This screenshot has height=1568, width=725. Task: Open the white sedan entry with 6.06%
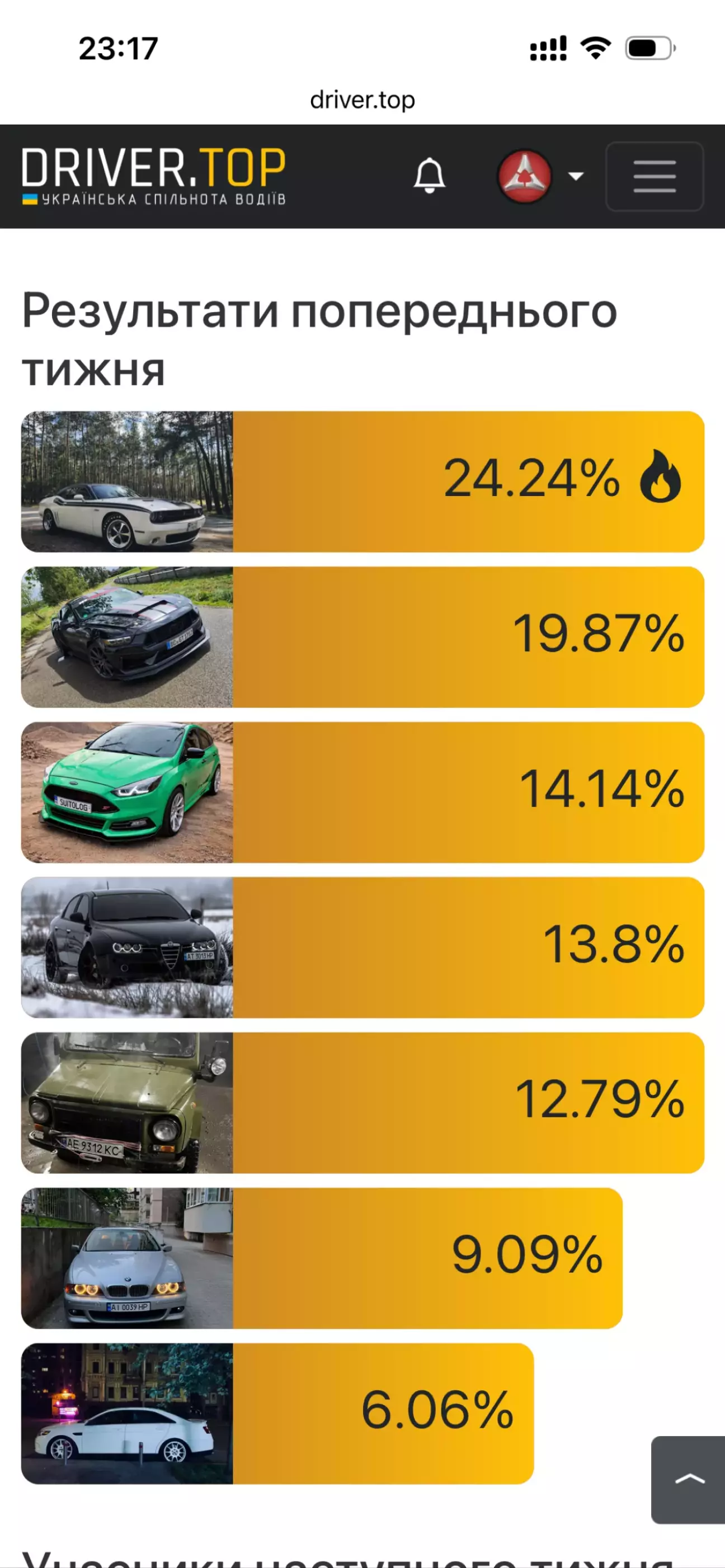[277, 1413]
